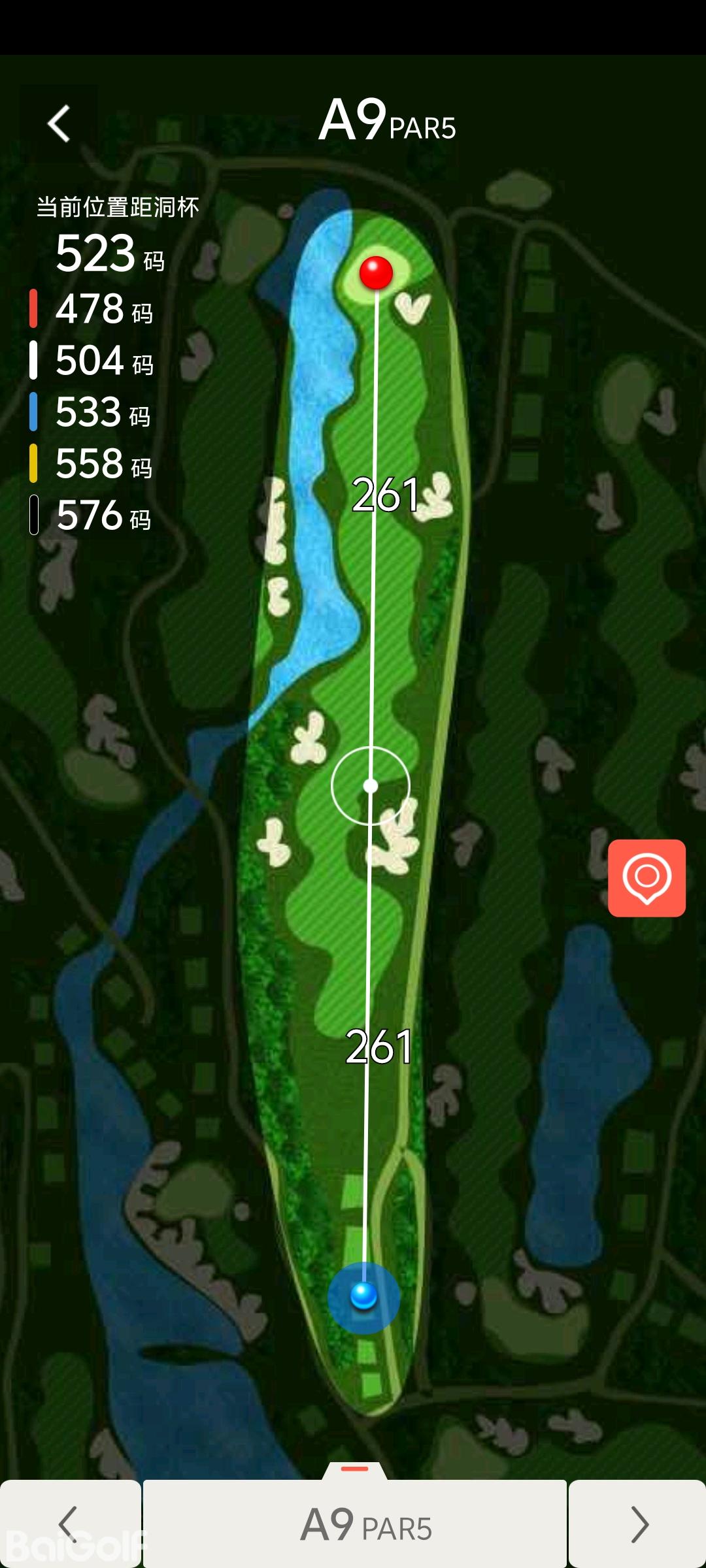
Task: Go to the previous hole
Action: pos(69,1524)
